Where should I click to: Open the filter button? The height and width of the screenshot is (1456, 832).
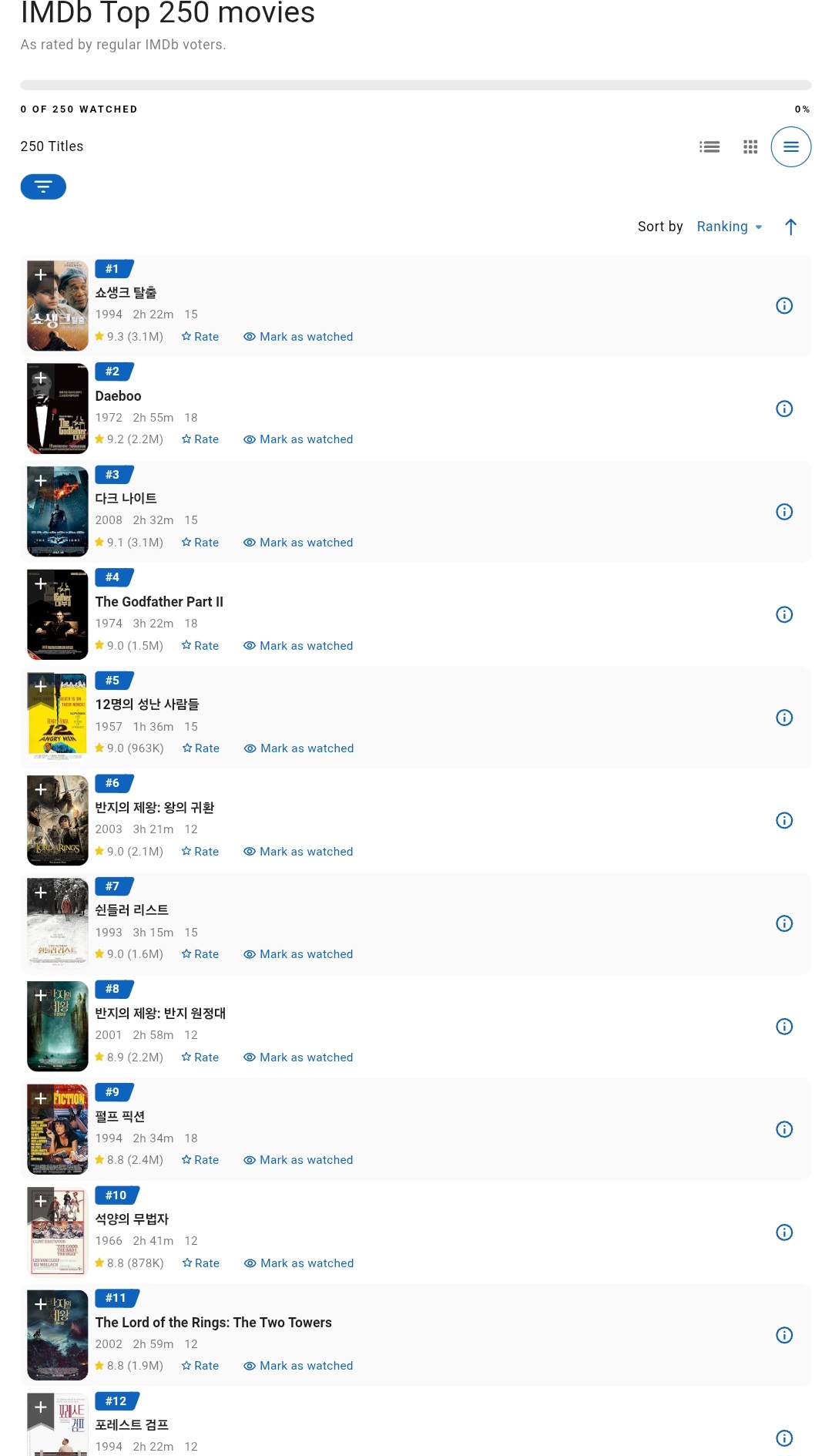point(43,187)
